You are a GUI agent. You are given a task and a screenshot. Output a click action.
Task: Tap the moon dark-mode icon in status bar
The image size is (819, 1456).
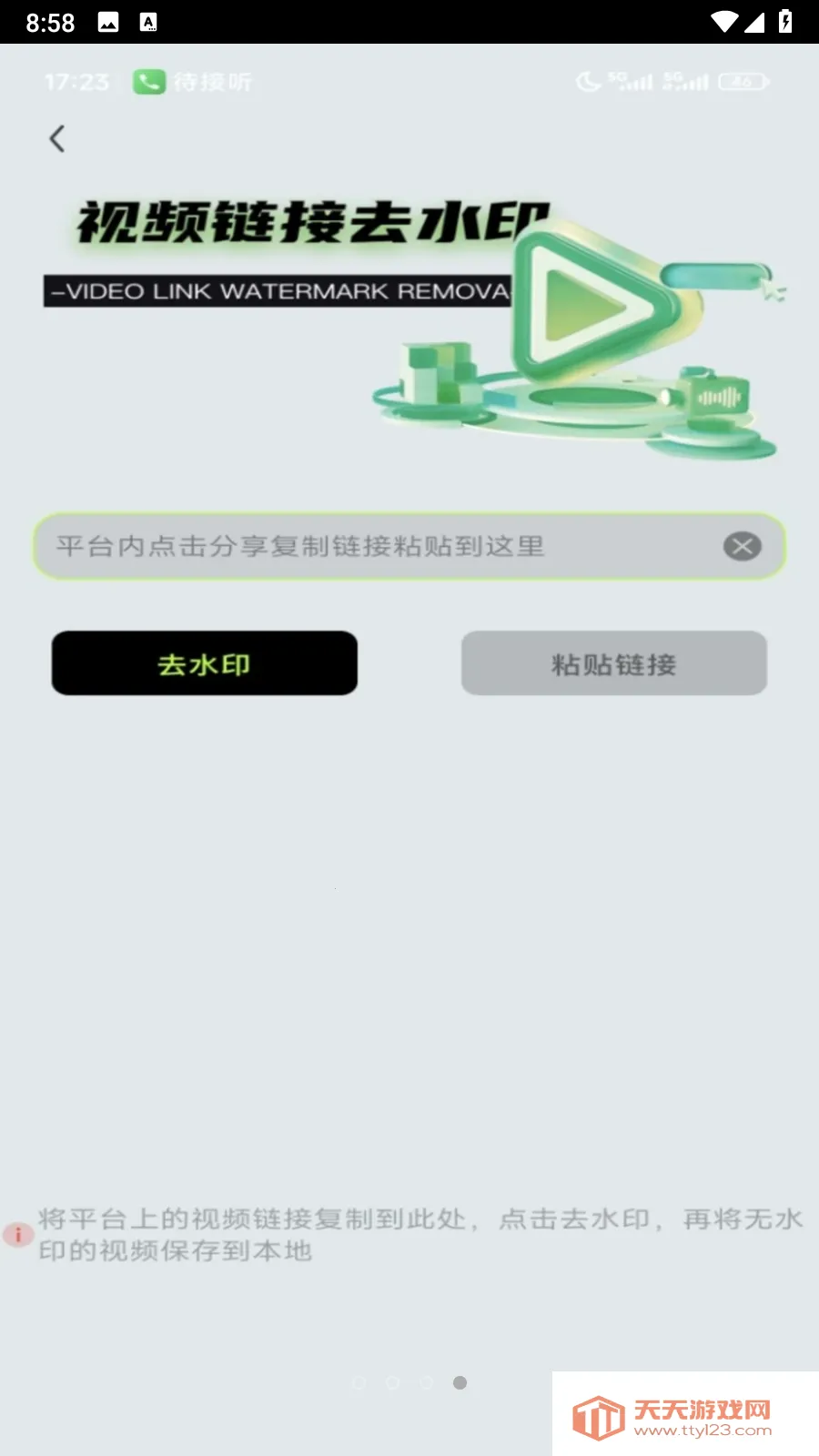587,81
